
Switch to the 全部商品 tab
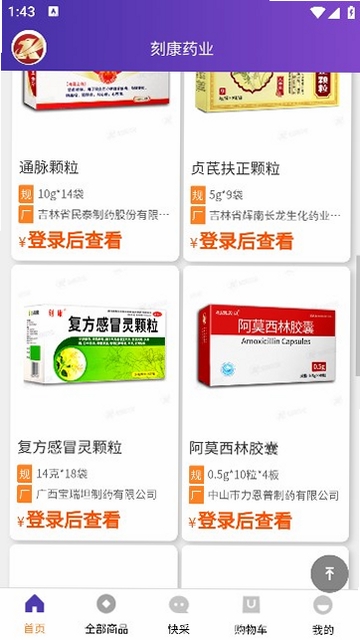107,614
